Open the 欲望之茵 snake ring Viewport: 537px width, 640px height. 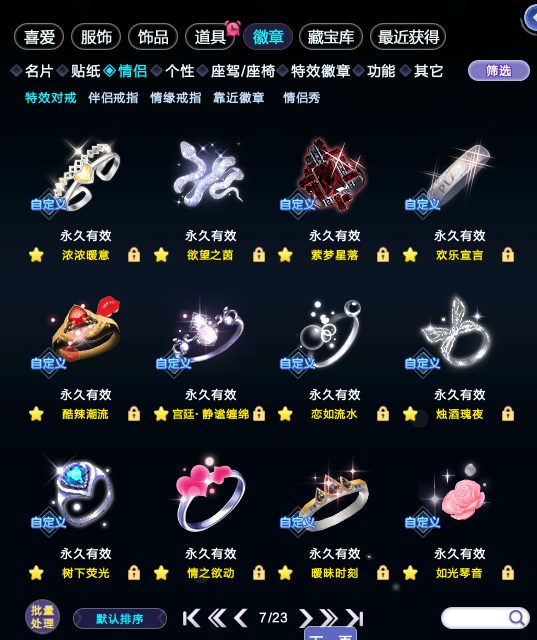coord(210,176)
